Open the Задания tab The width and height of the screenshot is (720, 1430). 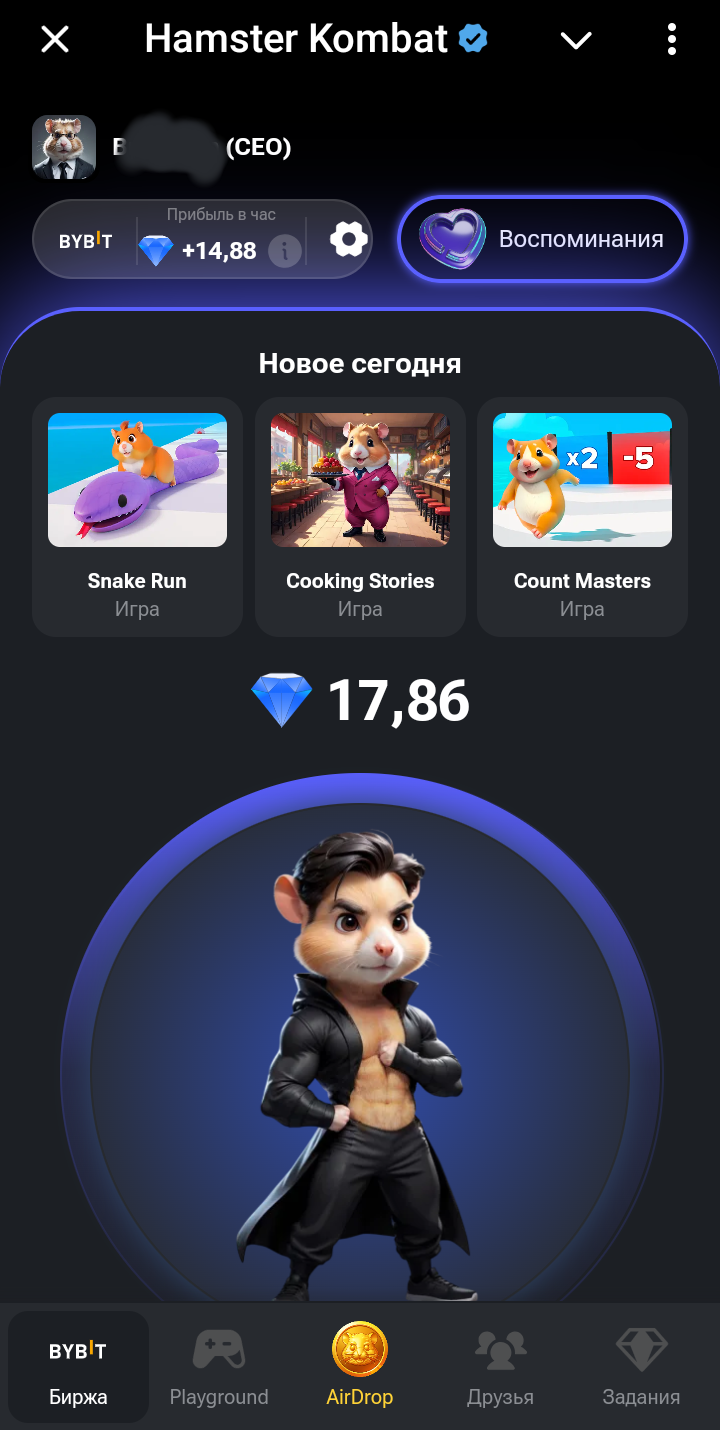(x=641, y=1368)
